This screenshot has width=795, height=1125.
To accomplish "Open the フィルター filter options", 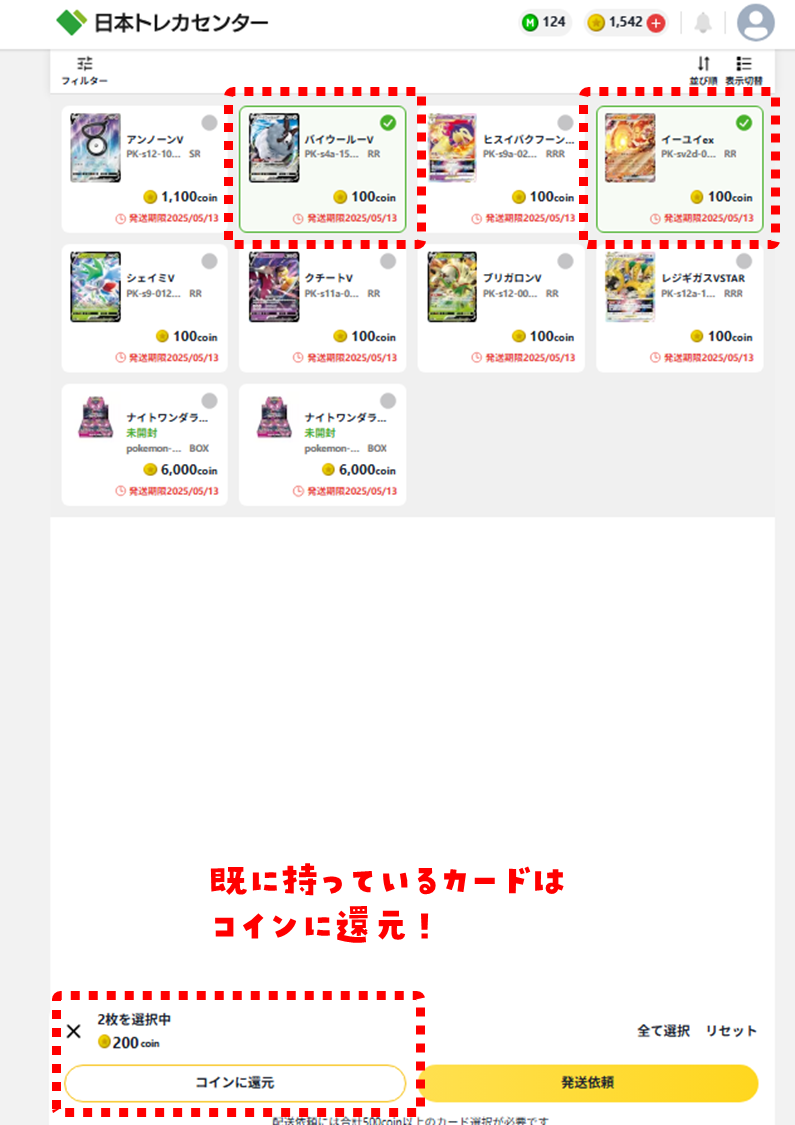I will pyautogui.click(x=85, y=69).
